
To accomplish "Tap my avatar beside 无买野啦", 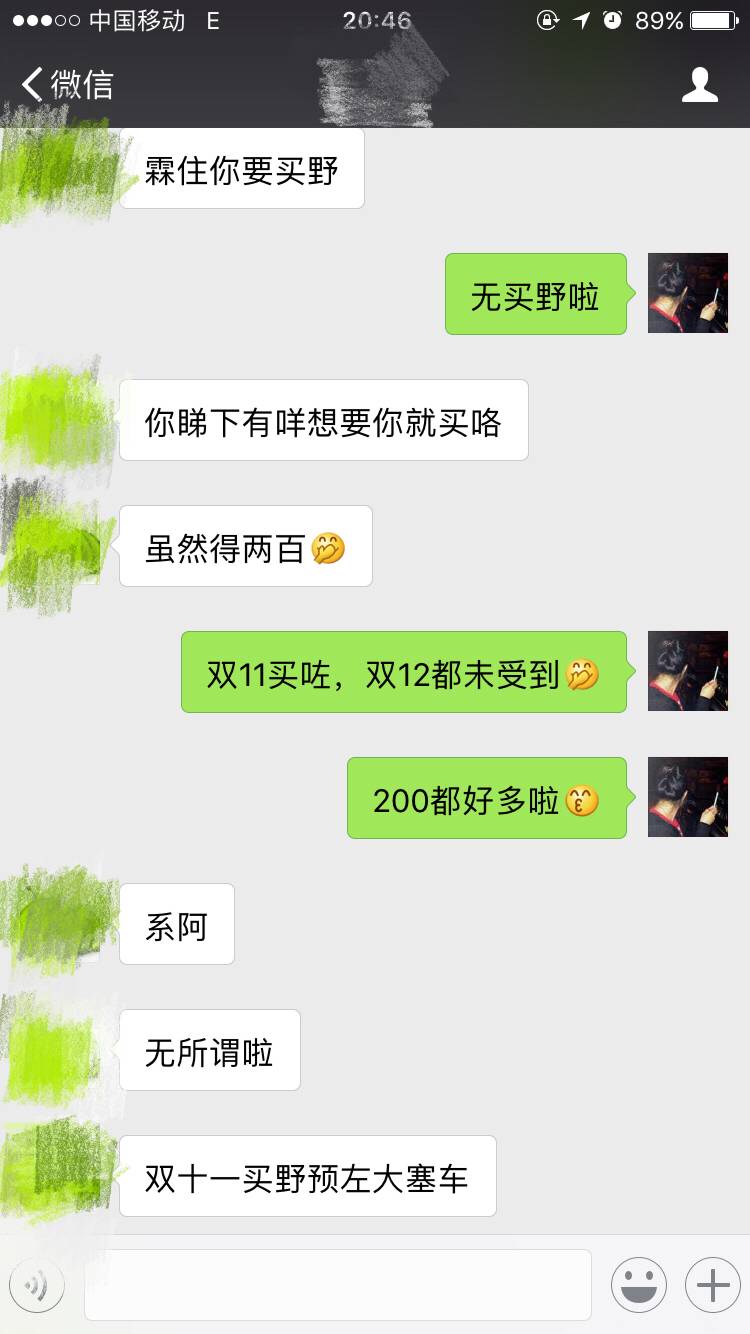I will coord(688,293).
